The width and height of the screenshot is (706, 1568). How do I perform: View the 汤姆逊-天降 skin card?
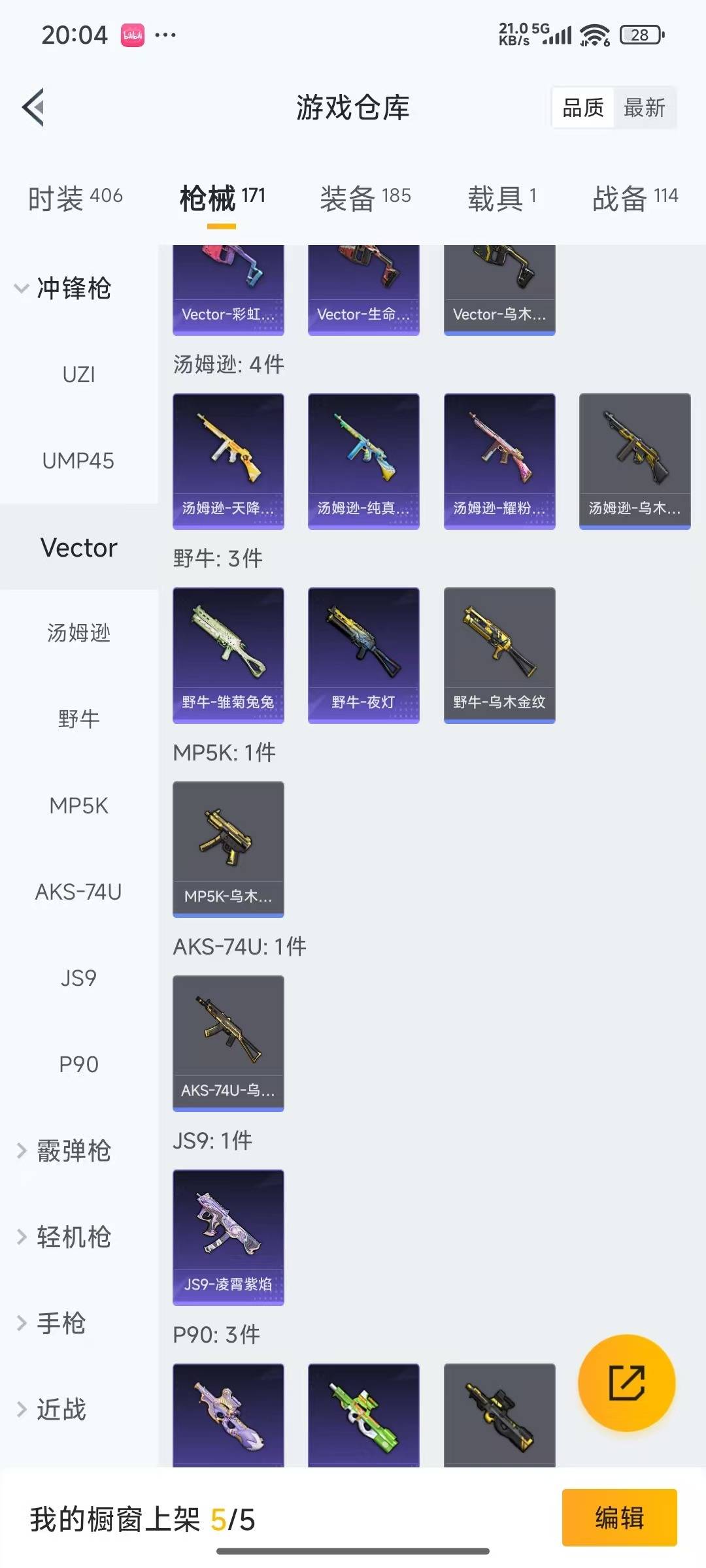pyautogui.click(x=228, y=461)
